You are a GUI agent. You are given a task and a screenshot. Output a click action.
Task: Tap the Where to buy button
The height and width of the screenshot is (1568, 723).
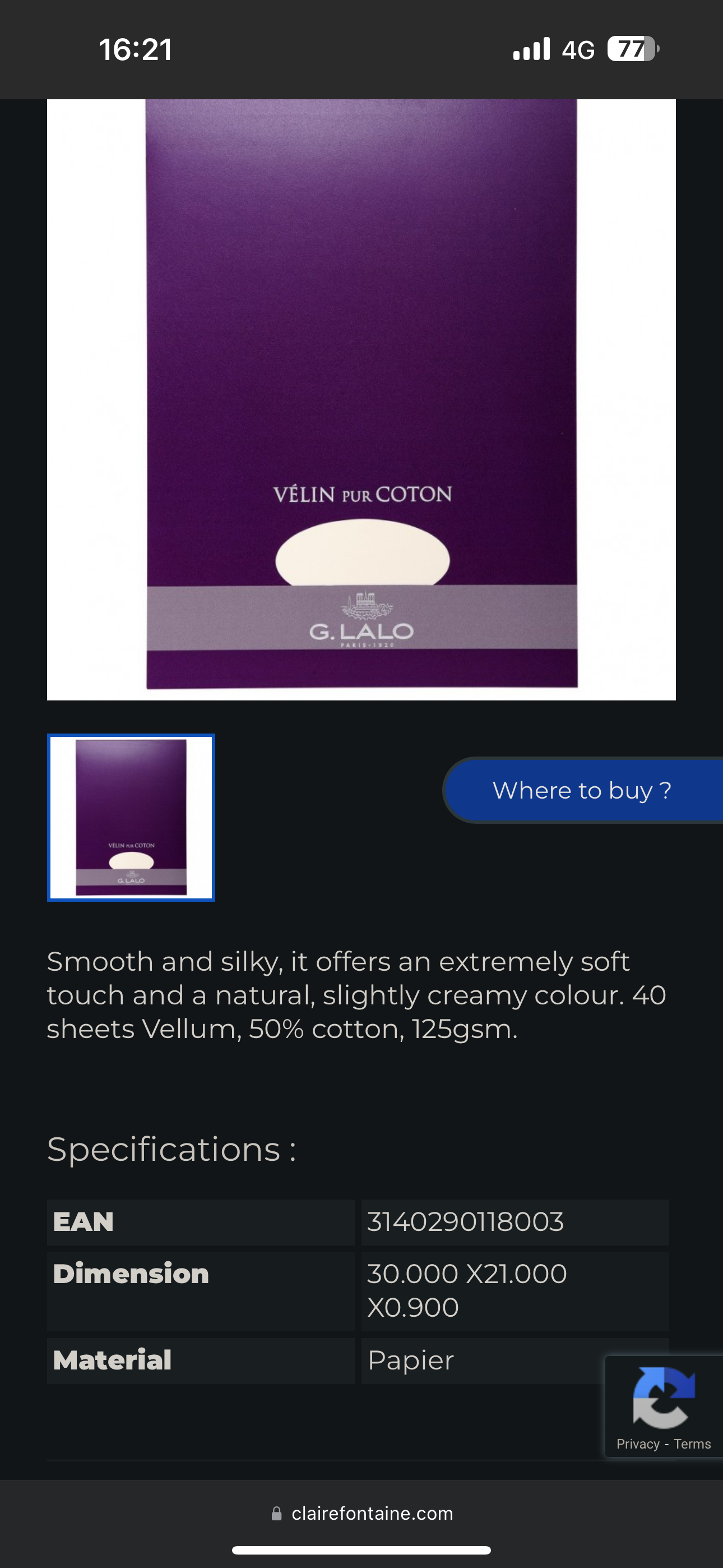point(582,790)
